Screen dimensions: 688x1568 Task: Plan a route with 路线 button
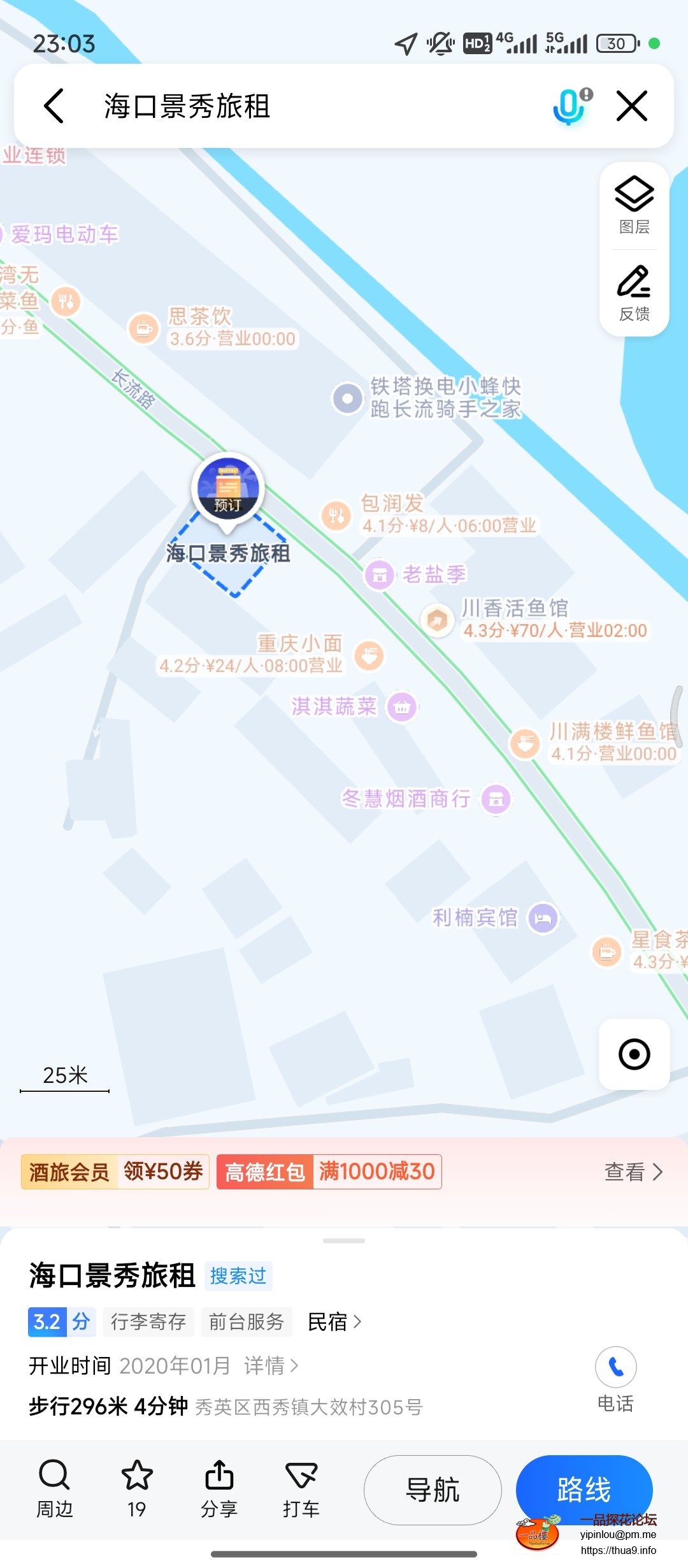coord(584,1490)
